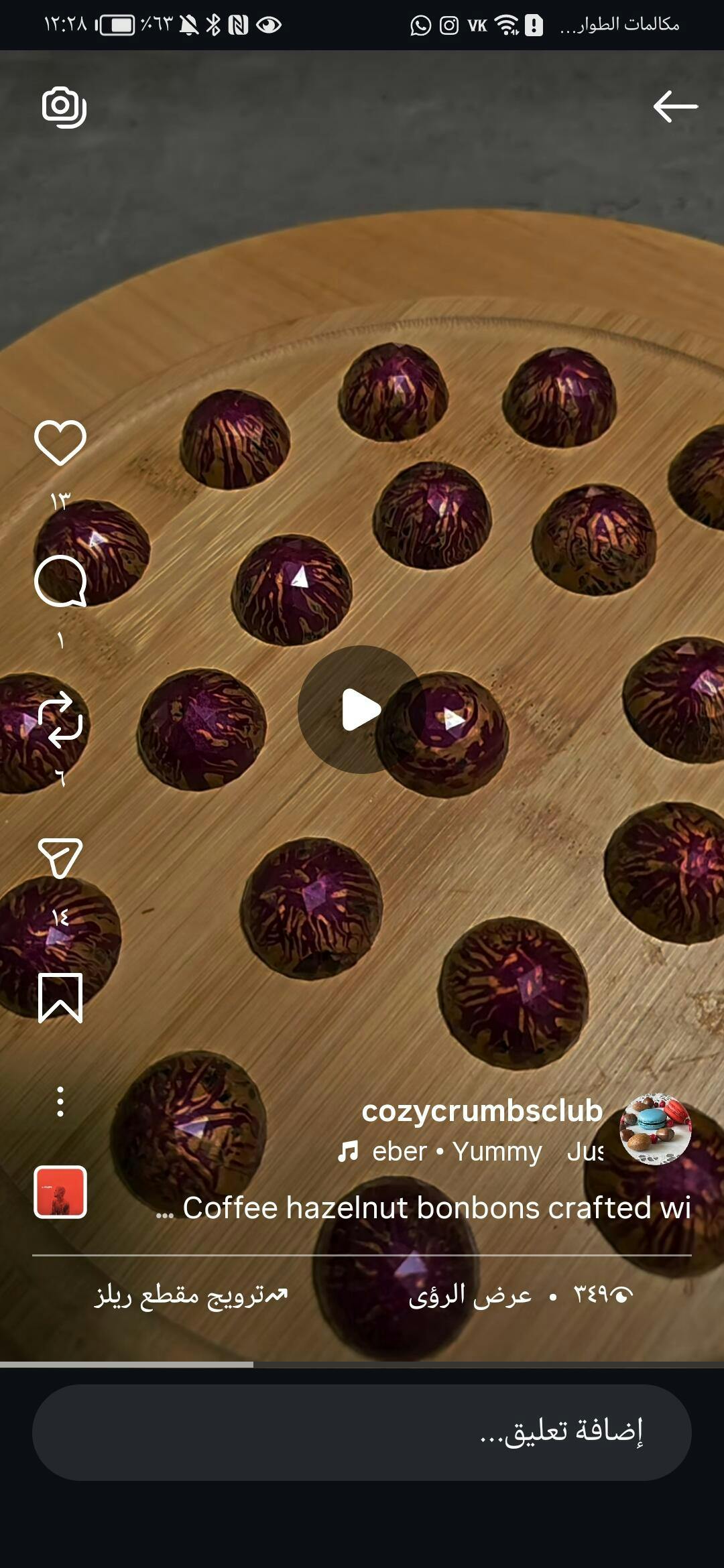The width and height of the screenshot is (724, 1568).
Task: Share the reel via the paper plane icon
Action: pos(60,857)
